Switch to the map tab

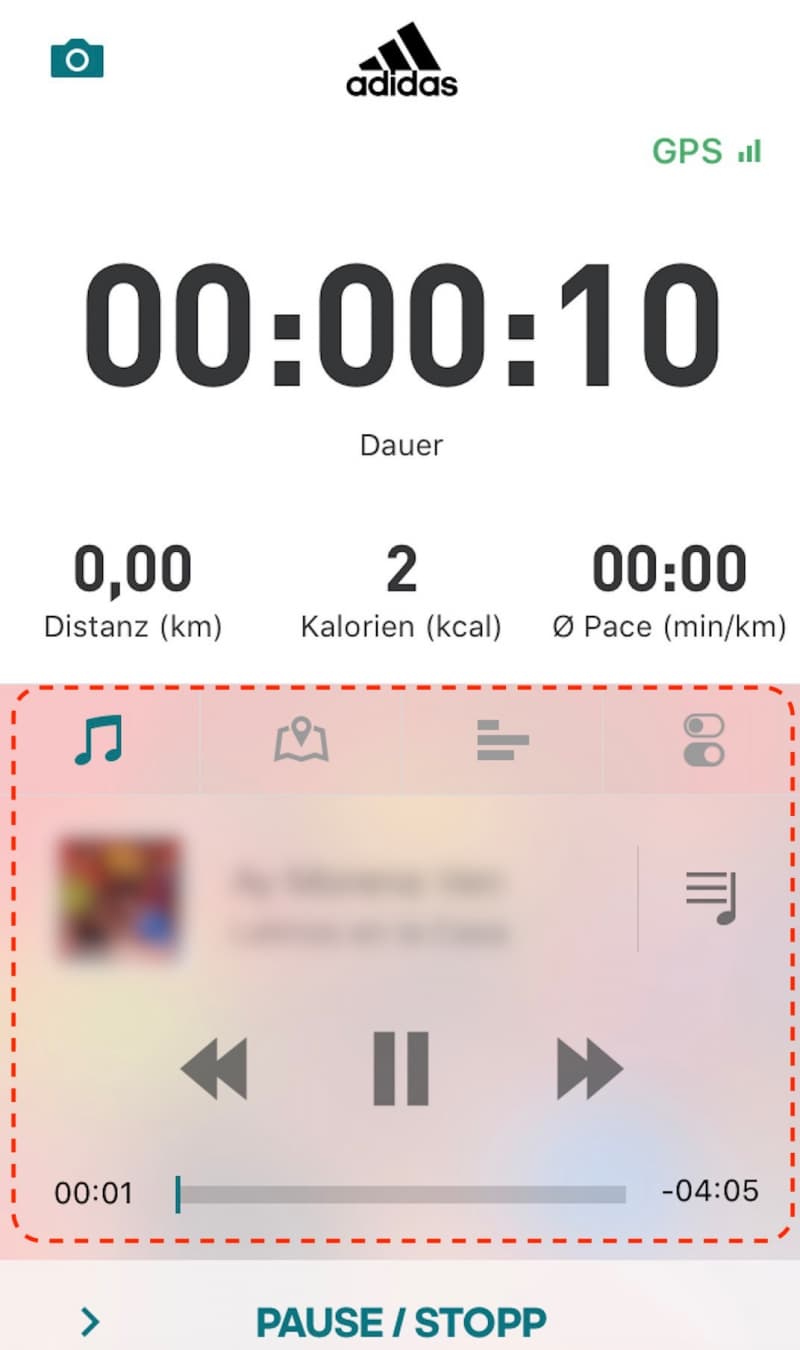pos(302,742)
